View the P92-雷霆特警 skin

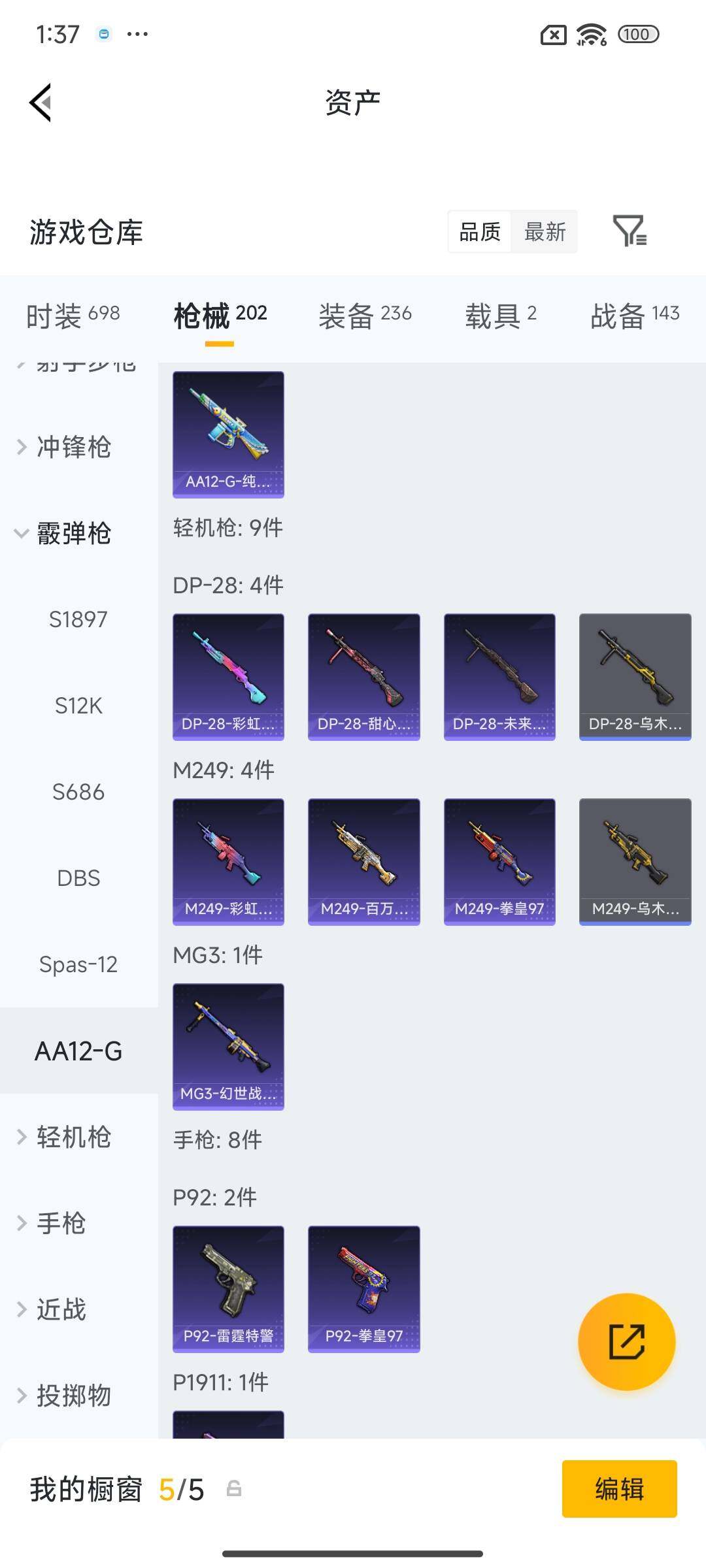(x=228, y=1288)
